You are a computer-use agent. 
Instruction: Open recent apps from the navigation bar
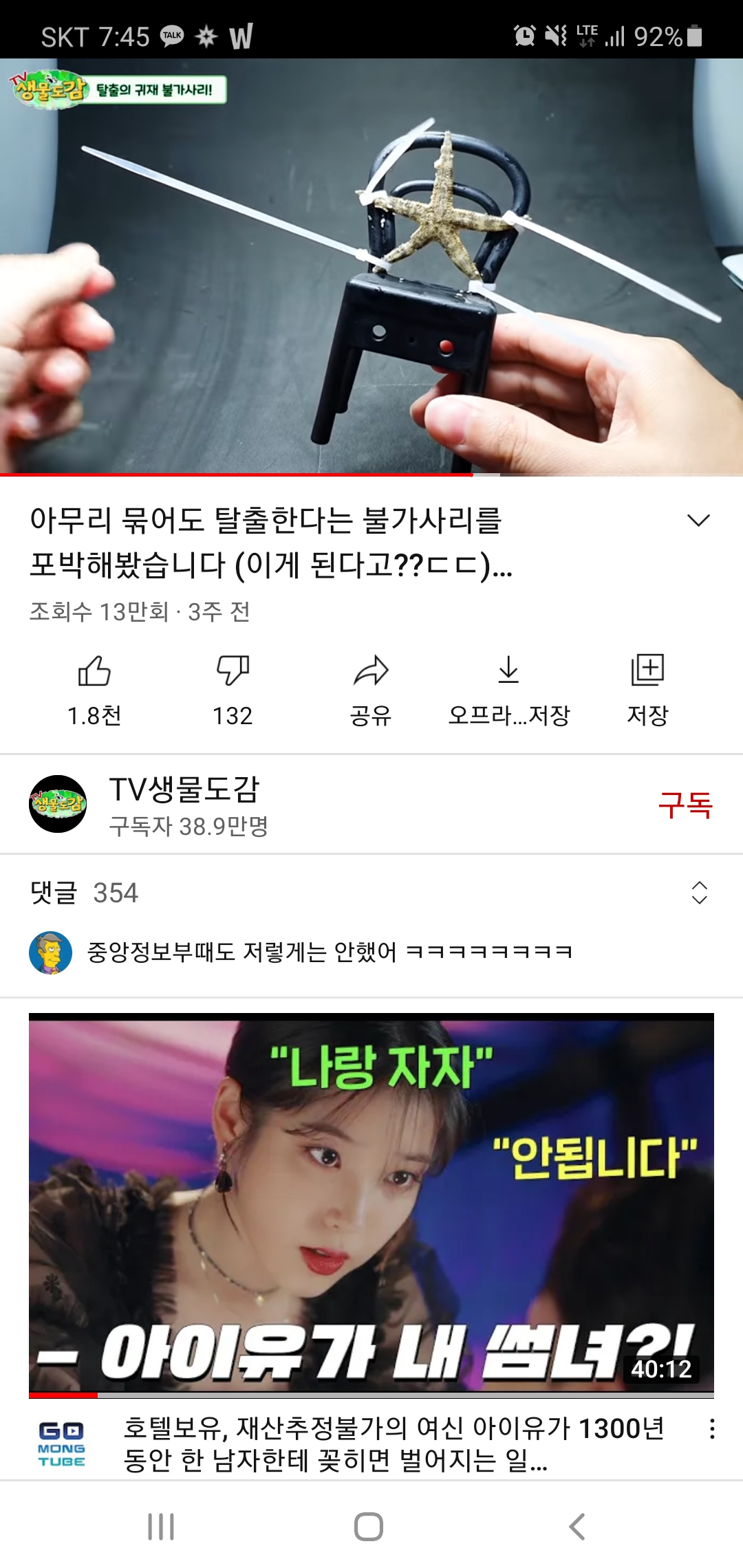pos(161,1527)
